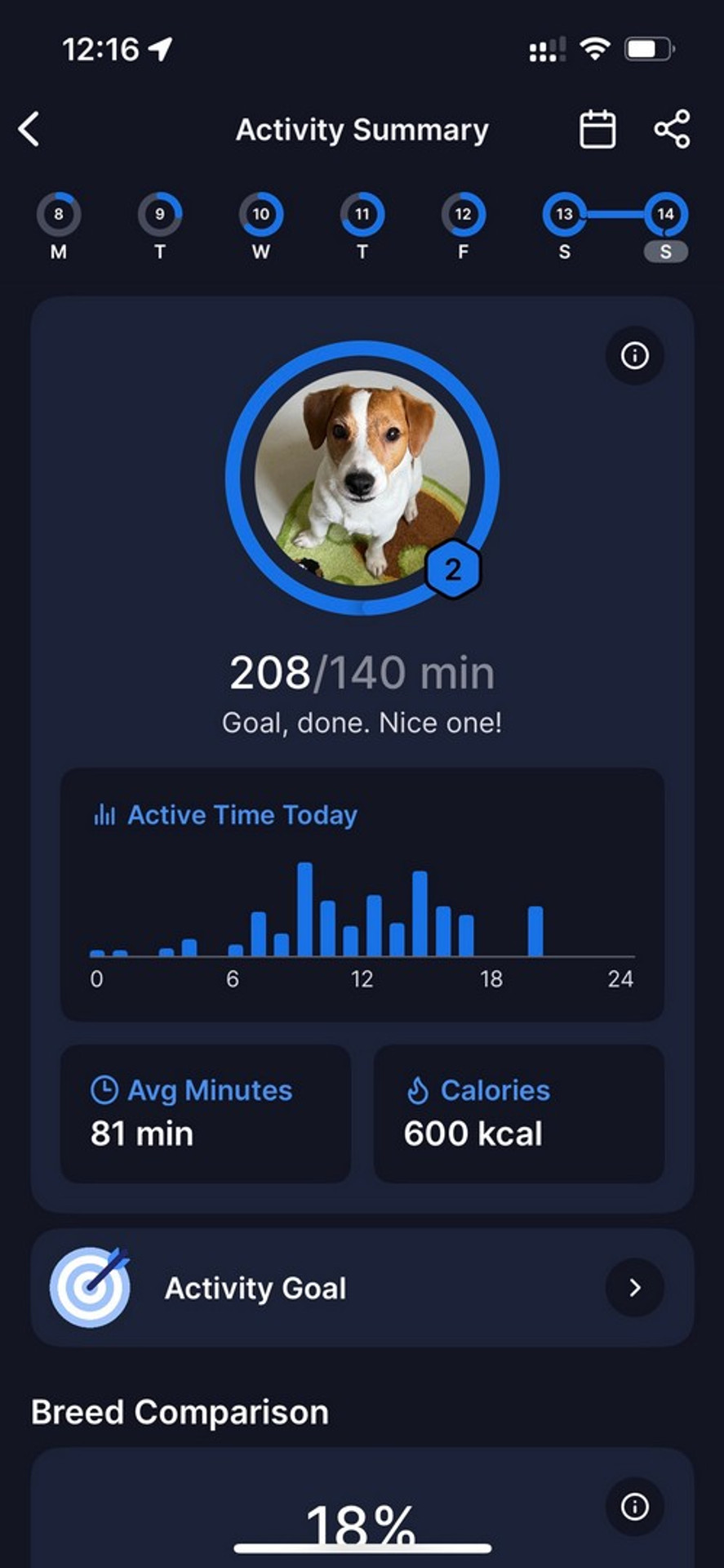Open info about the activity ring

click(634, 355)
